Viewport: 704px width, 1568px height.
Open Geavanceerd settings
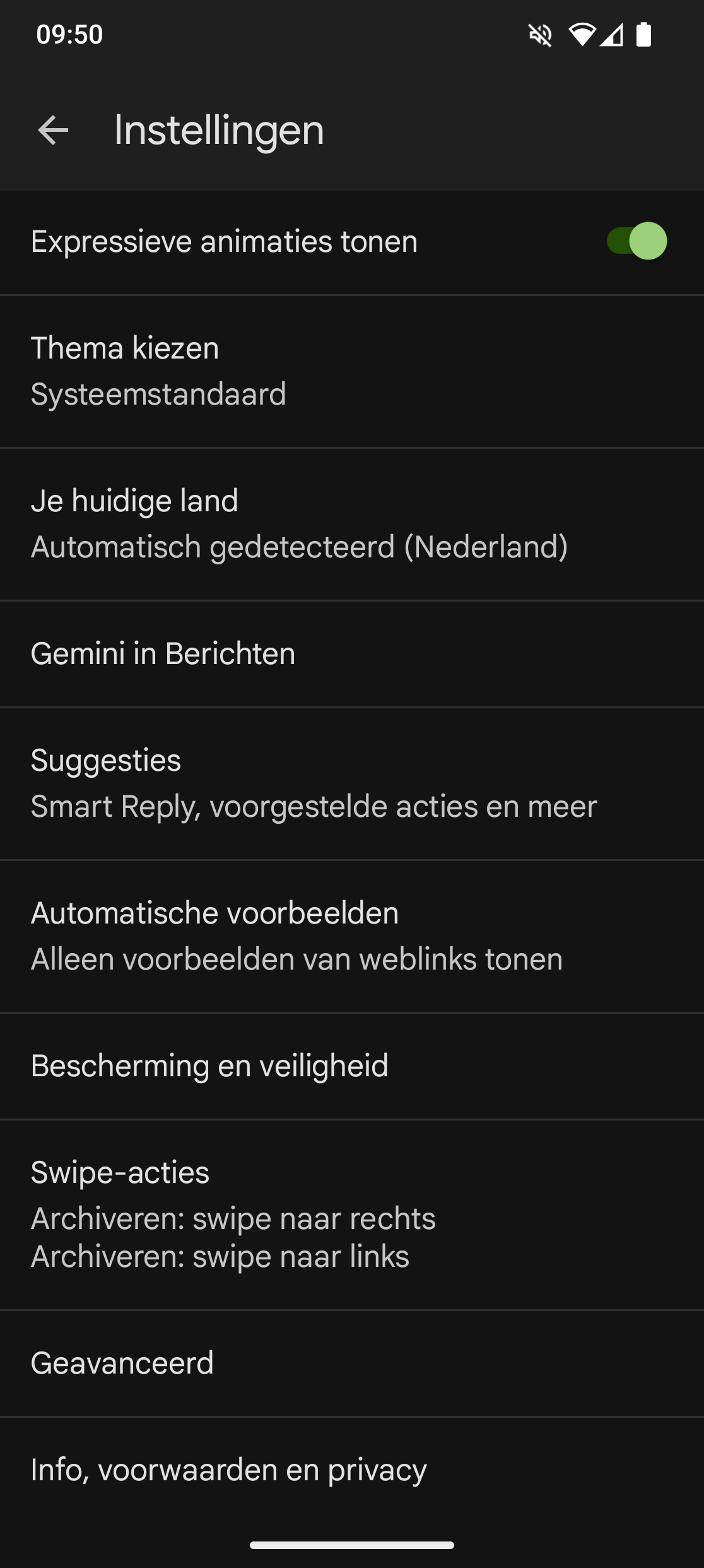(x=352, y=1363)
